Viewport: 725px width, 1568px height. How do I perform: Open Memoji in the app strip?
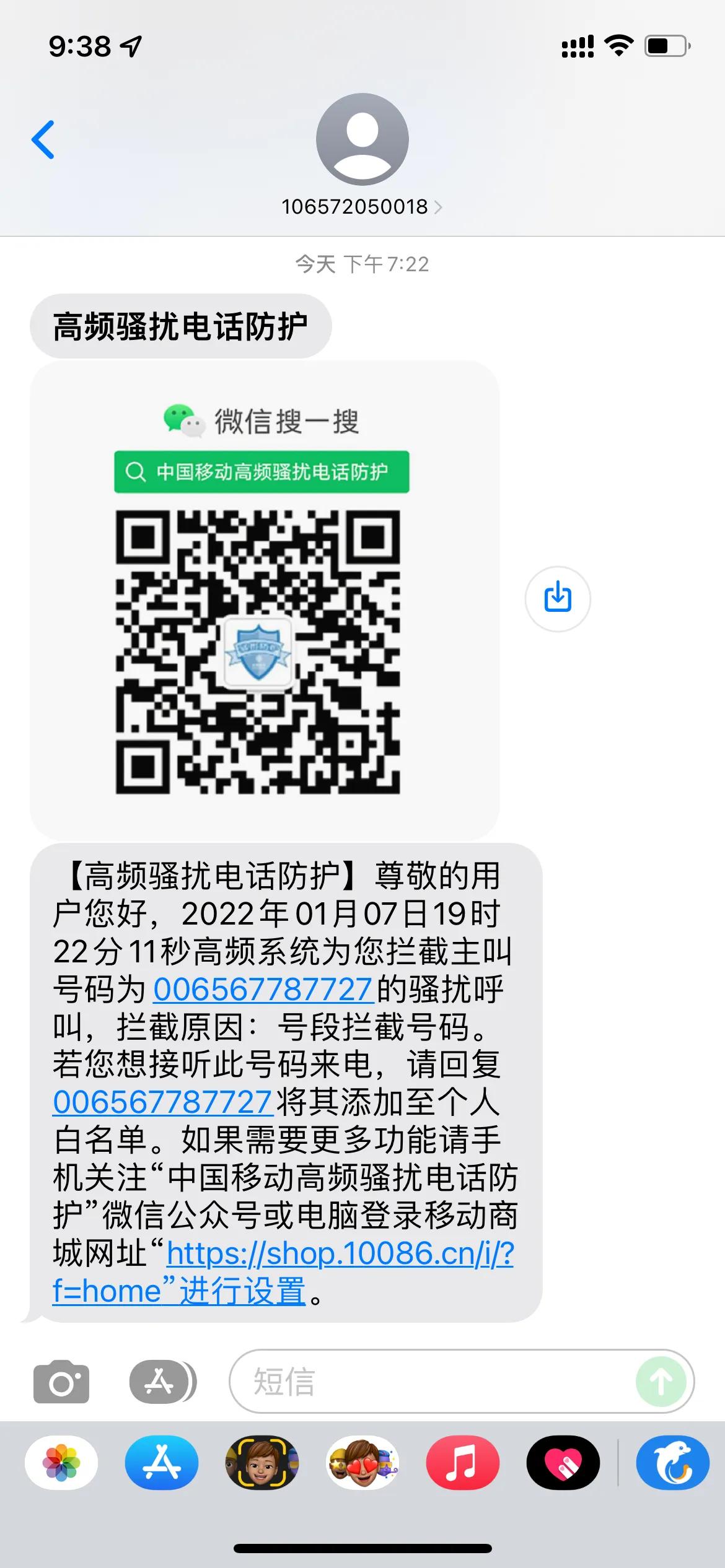pyautogui.click(x=262, y=1463)
